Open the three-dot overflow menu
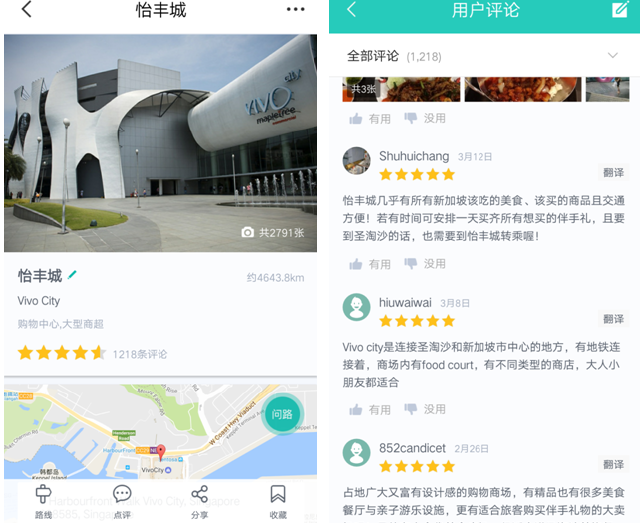The image size is (640, 523). click(x=295, y=10)
